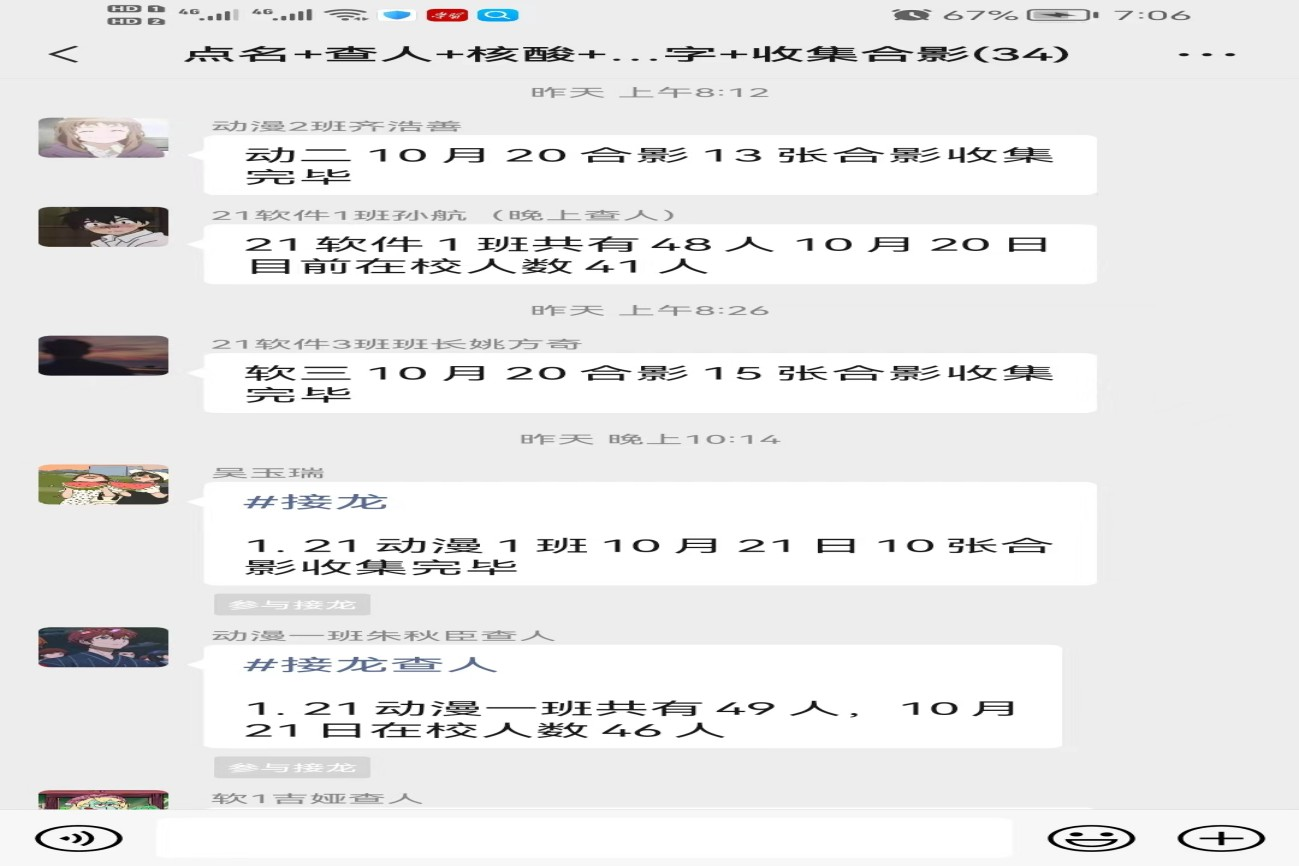Go back from the group chat
This screenshot has height=866, width=1299.
coord(63,54)
